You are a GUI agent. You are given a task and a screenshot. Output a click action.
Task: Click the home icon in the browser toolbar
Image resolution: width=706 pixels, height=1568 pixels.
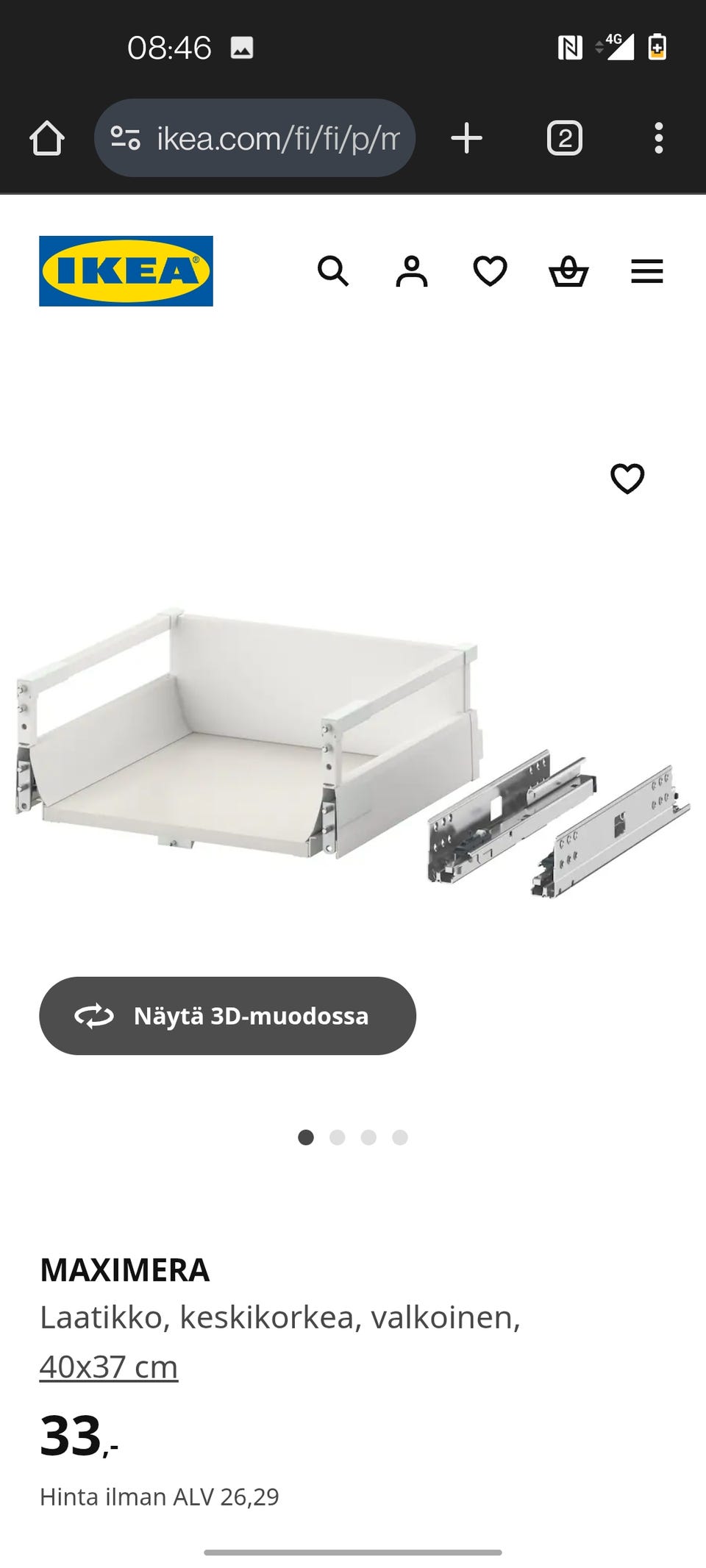coord(46,138)
